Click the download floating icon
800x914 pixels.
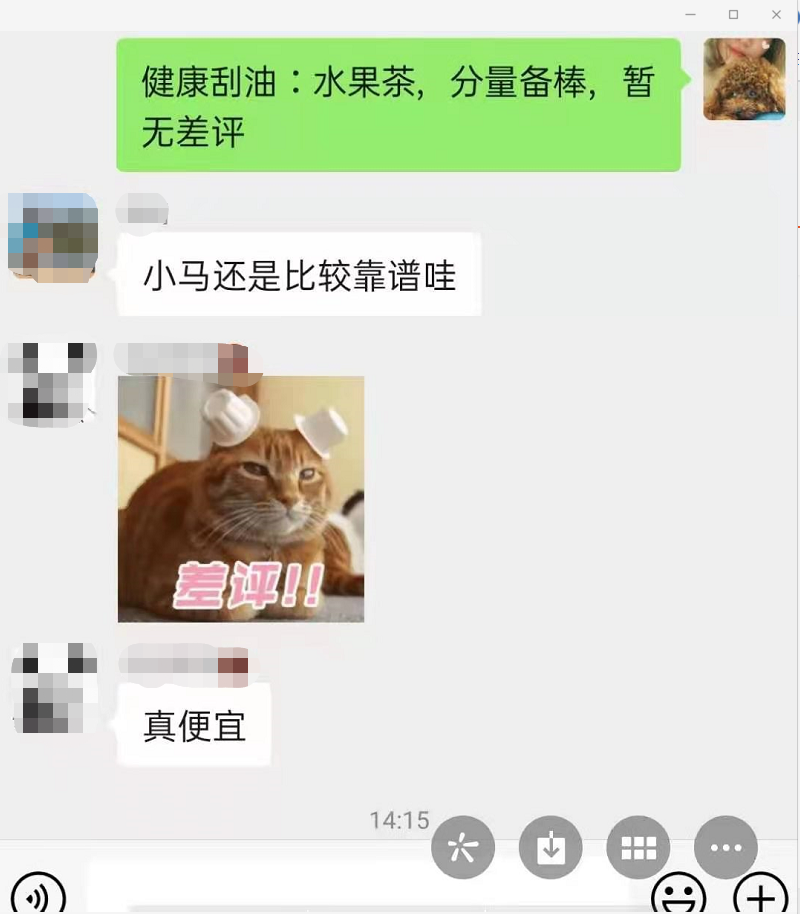click(550, 847)
